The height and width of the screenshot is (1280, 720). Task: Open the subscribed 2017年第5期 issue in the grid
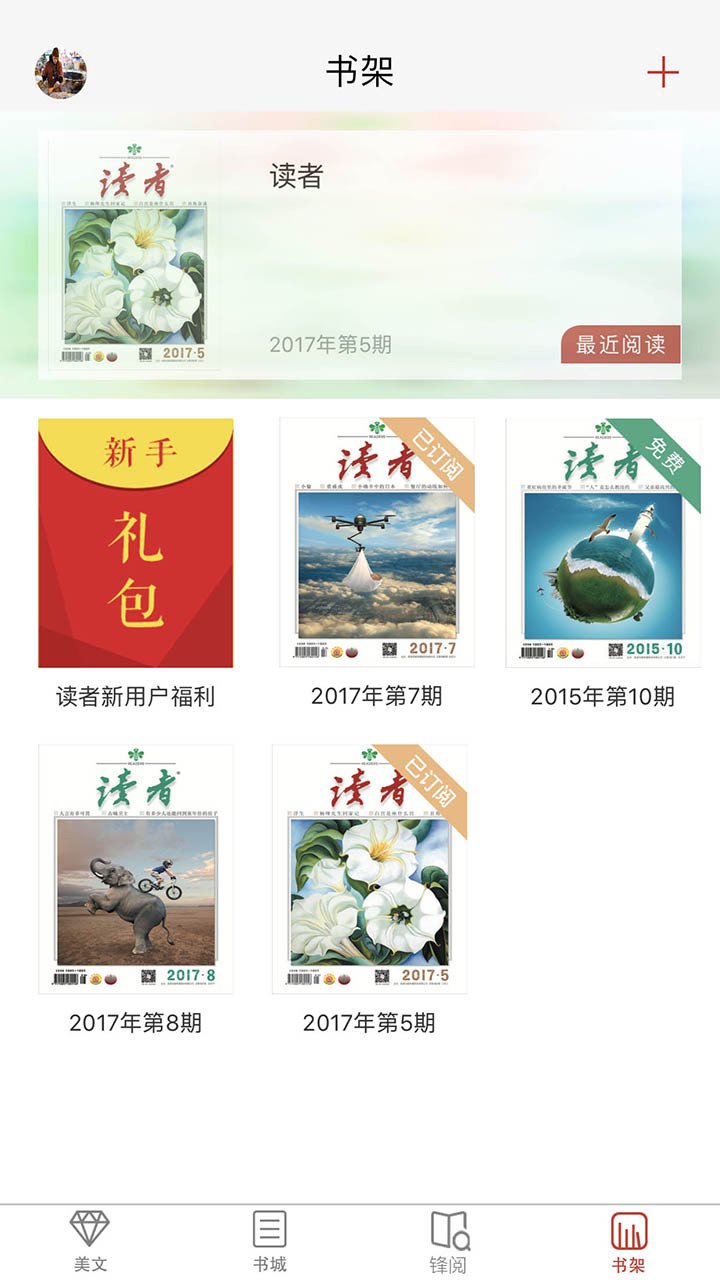(x=369, y=869)
